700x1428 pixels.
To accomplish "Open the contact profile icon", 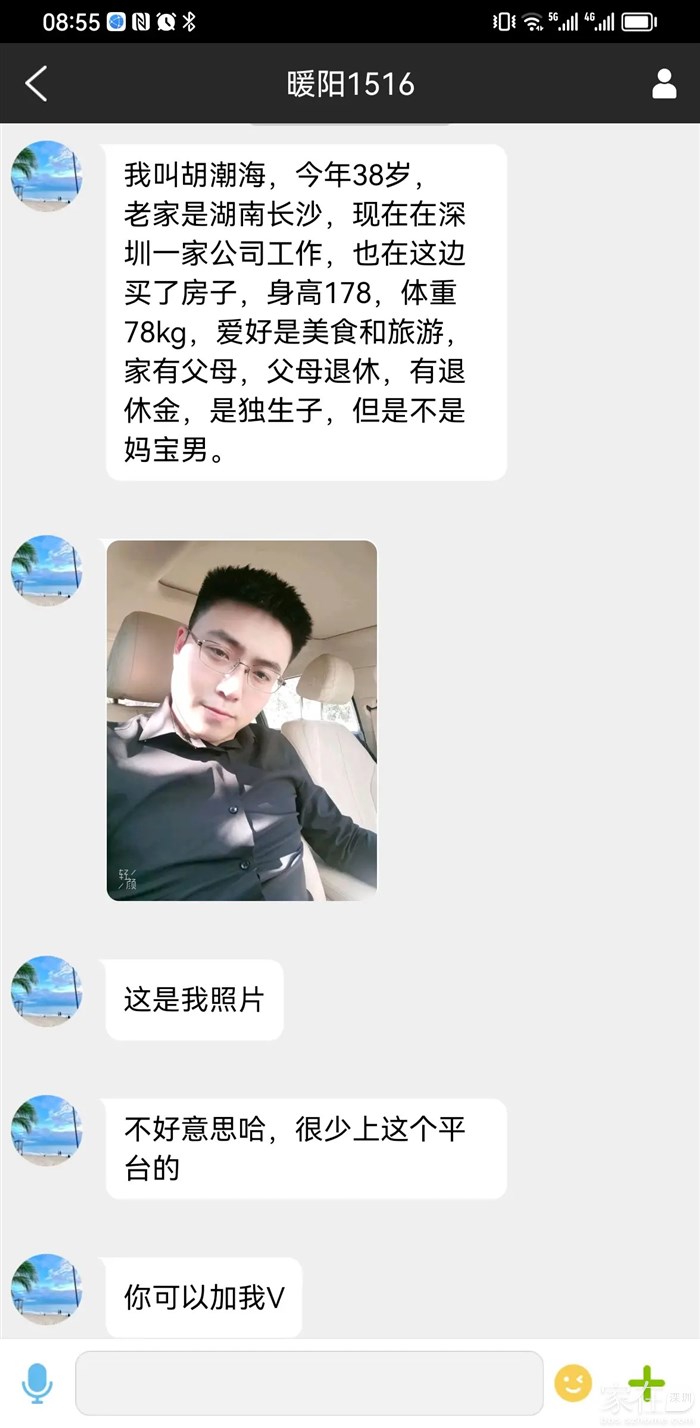I will [664, 84].
